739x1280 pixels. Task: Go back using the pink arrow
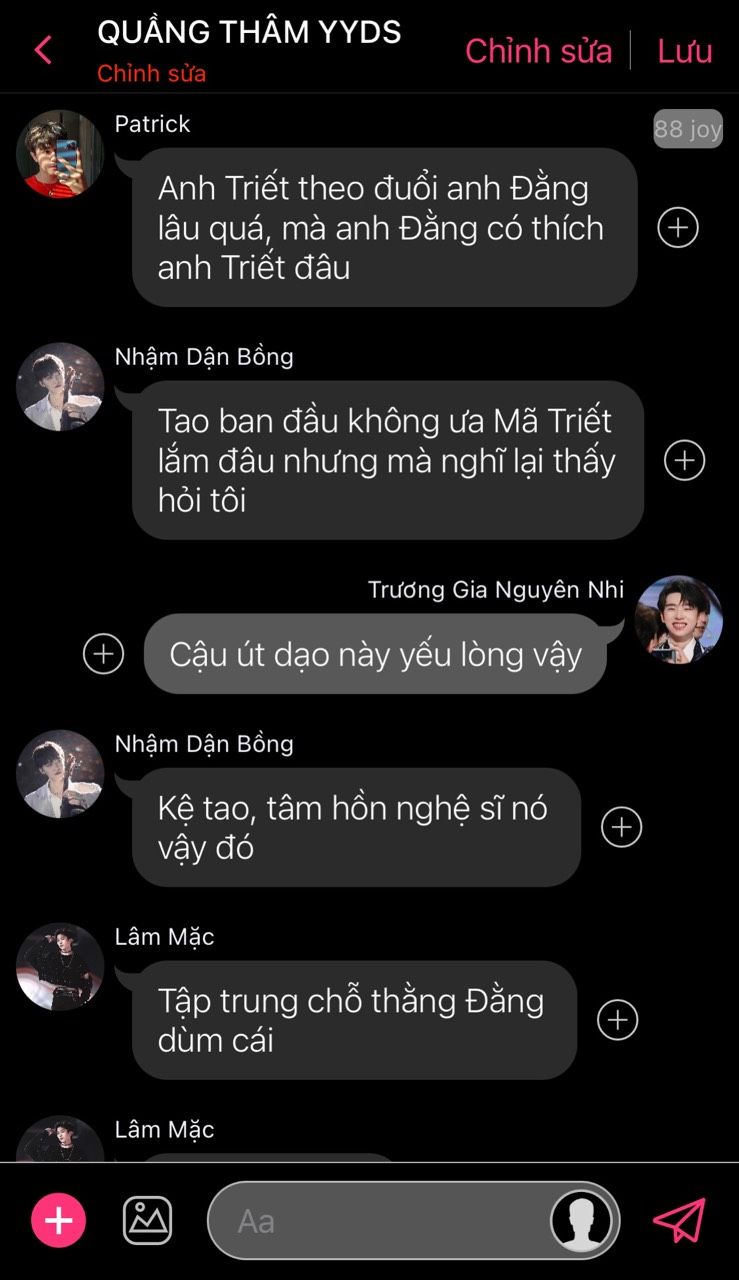click(42, 50)
